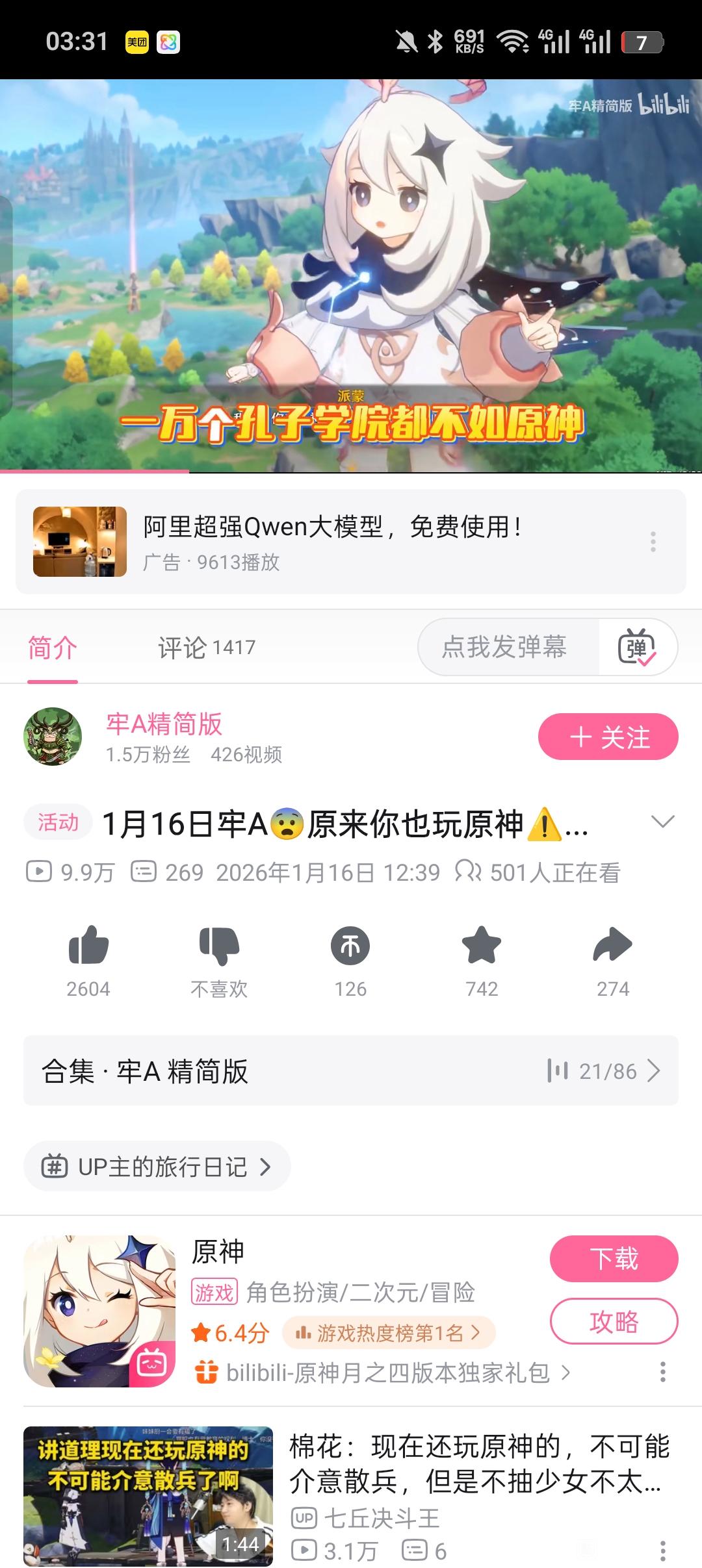Expand the video title description
This screenshot has height=1568, width=702.
[x=662, y=822]
